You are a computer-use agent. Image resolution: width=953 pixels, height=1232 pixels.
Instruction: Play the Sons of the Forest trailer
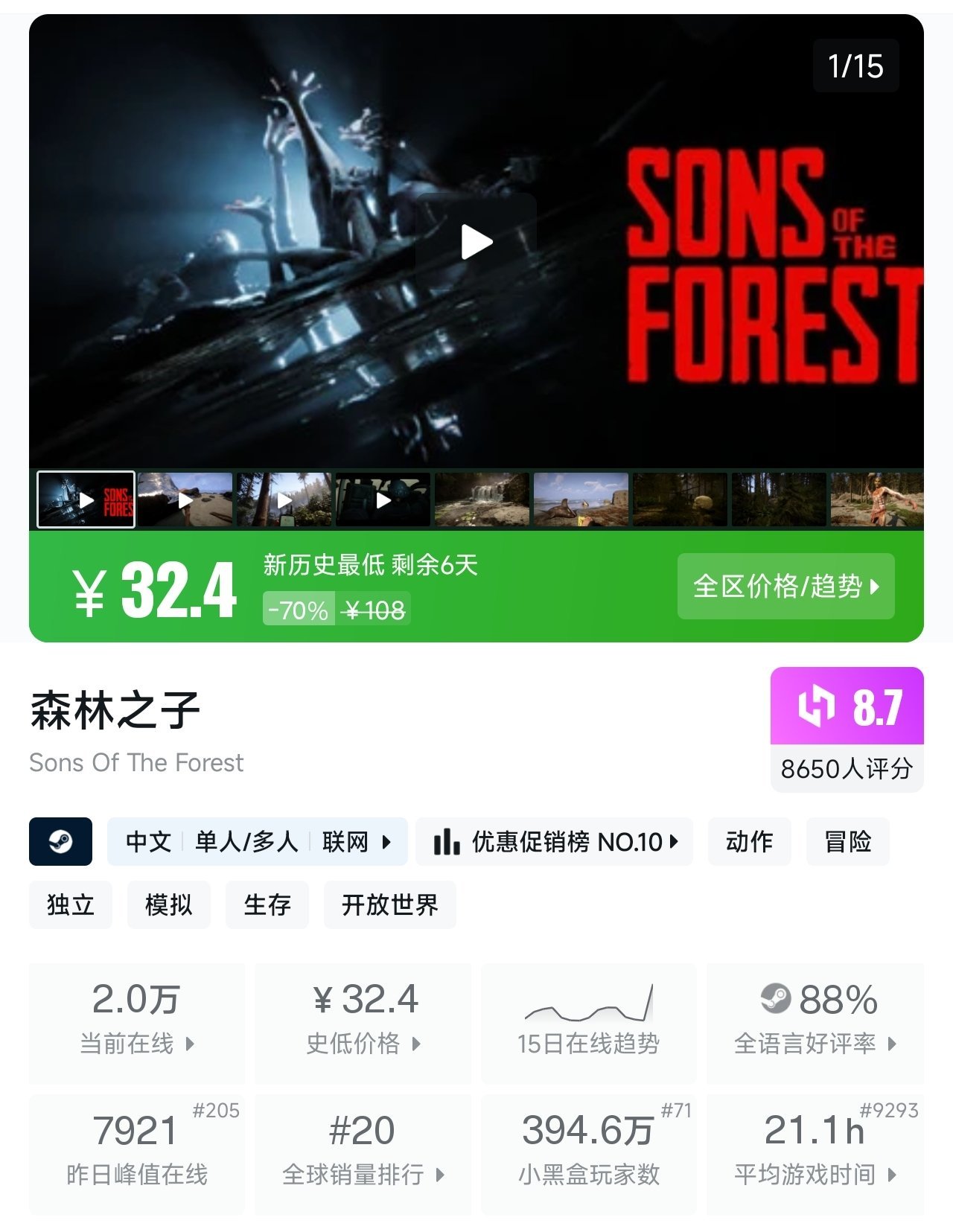click(x=476, y=242)
